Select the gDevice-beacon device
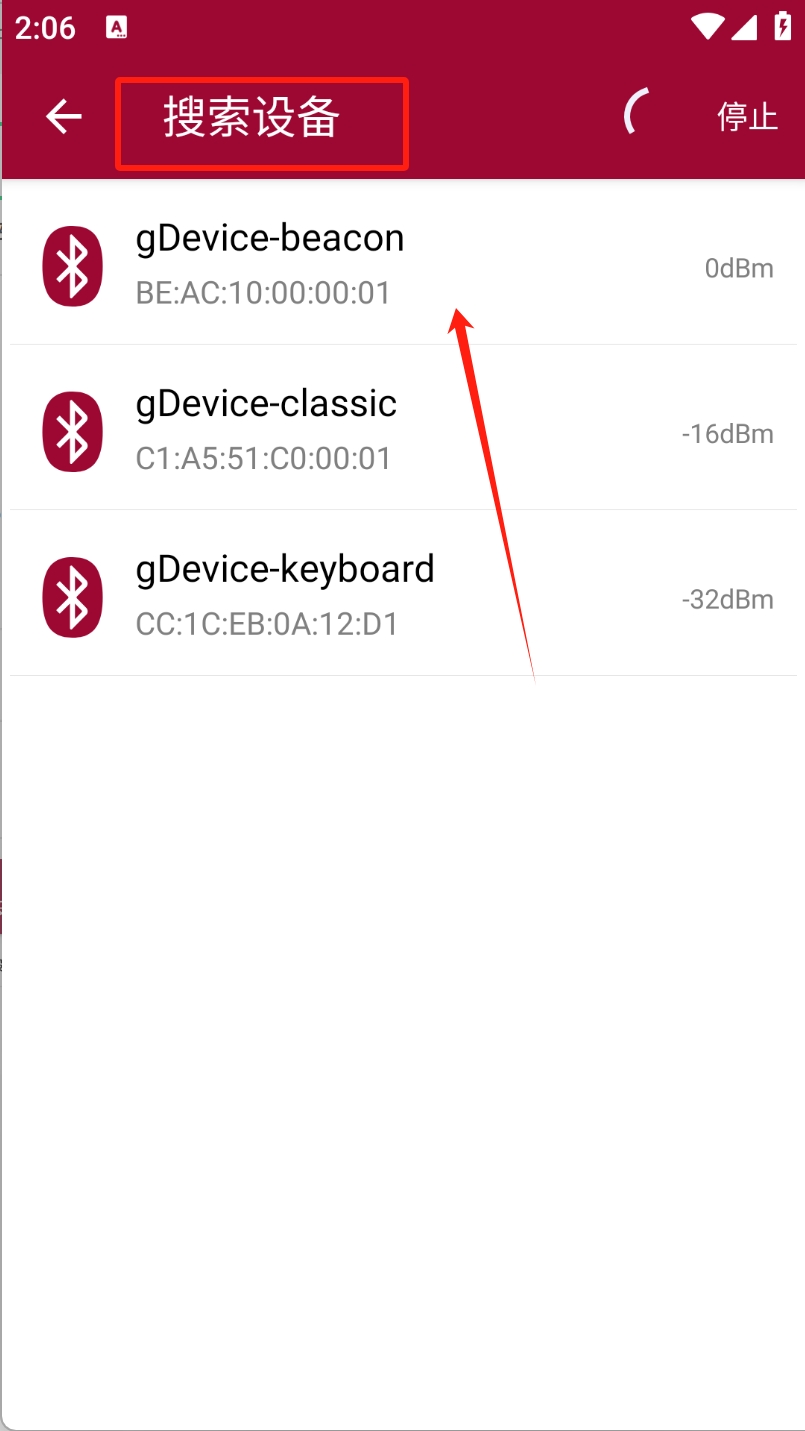The width and height of the screenshot is (805, 1431). pyautogui.click(x=403, y=264)
